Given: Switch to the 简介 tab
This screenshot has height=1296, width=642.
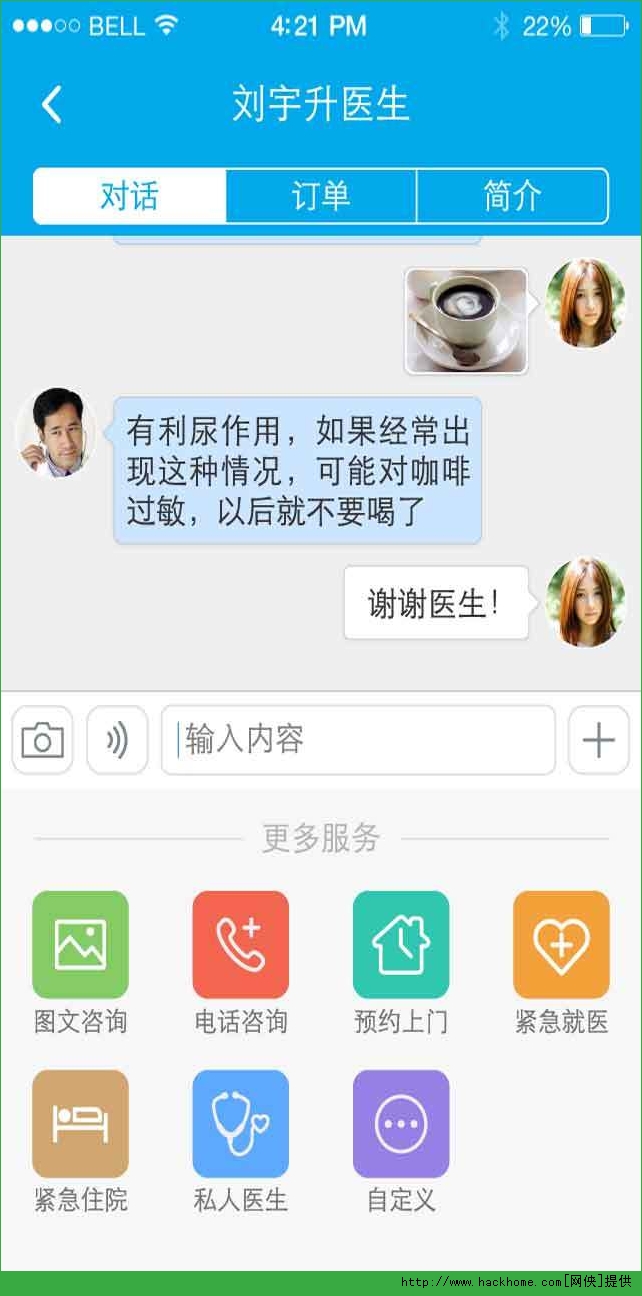Looking at the screenshot, I should pyautogui.click(x=512, y=196).
